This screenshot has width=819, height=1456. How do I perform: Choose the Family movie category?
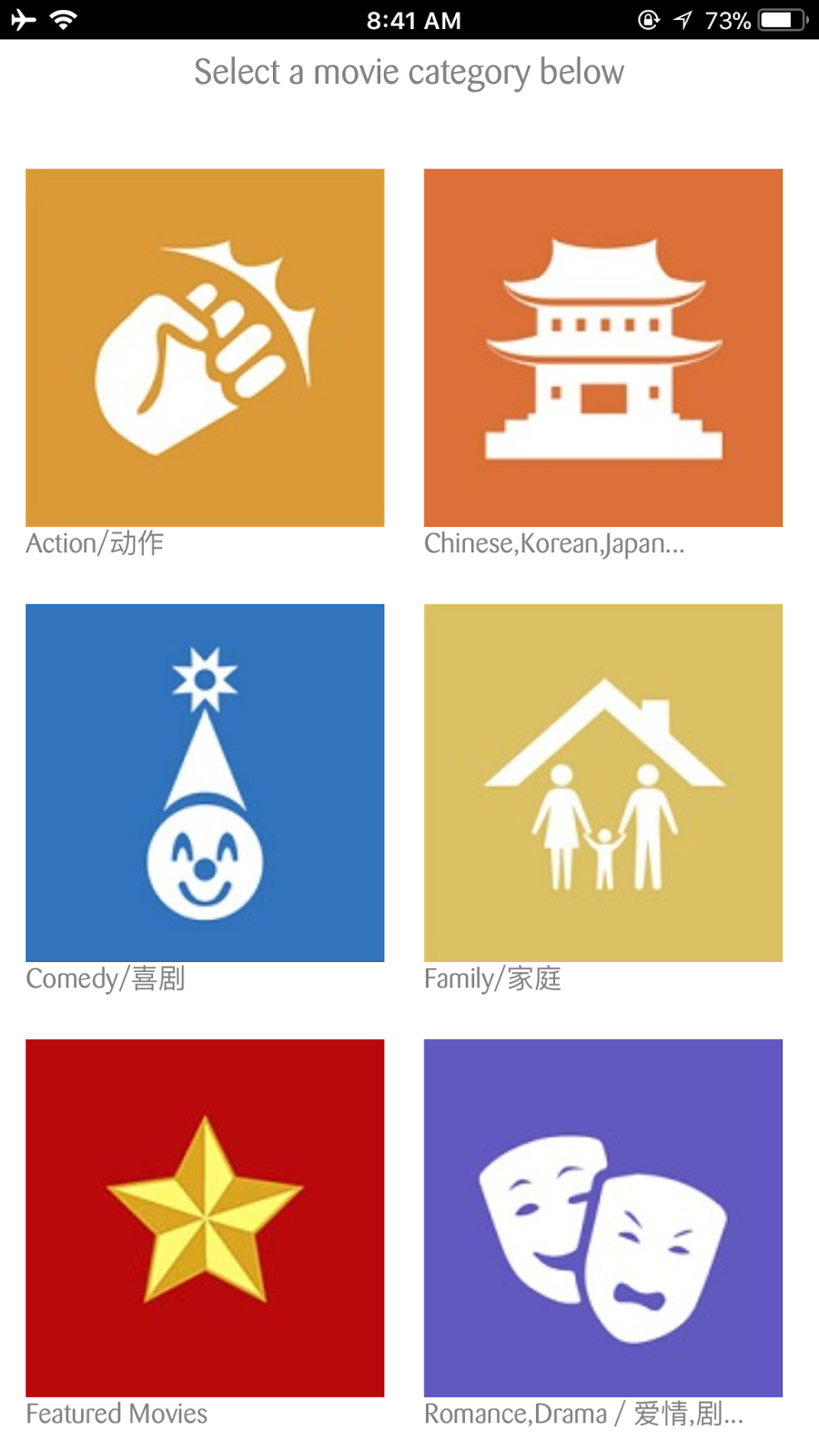coord(603,783)
